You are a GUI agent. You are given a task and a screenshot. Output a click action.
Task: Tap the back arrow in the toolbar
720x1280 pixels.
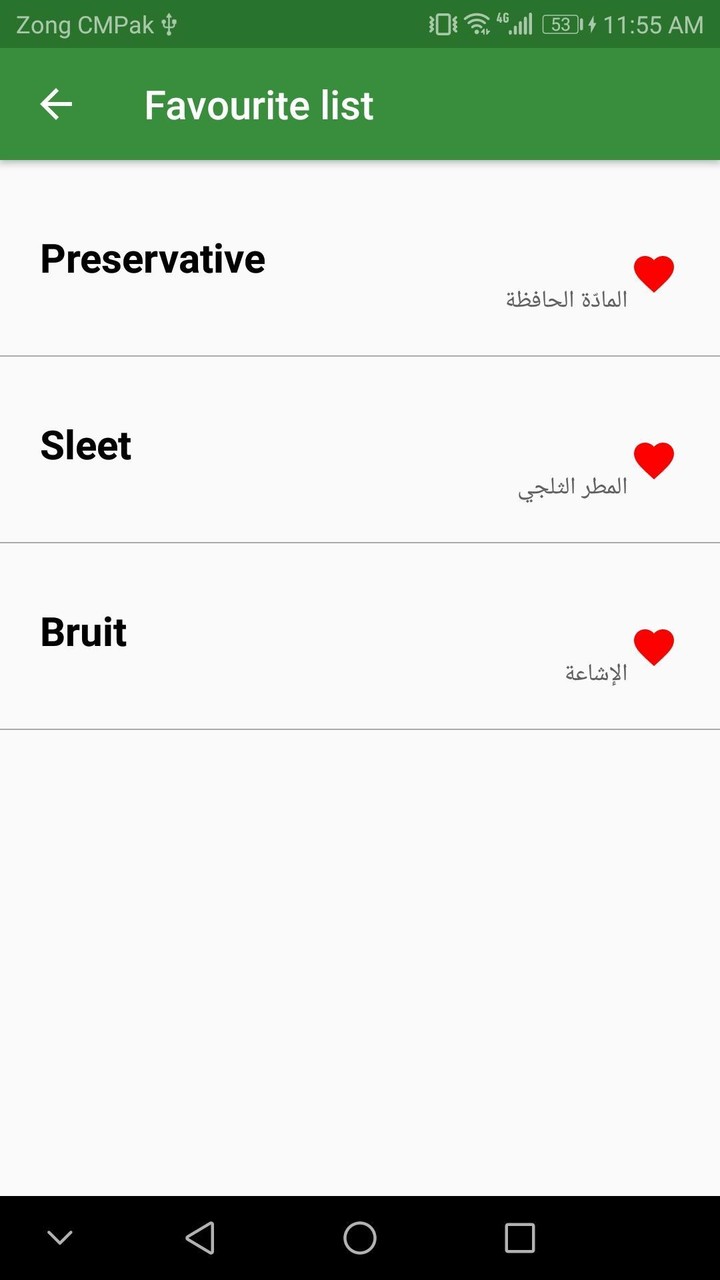coord(56,104)
